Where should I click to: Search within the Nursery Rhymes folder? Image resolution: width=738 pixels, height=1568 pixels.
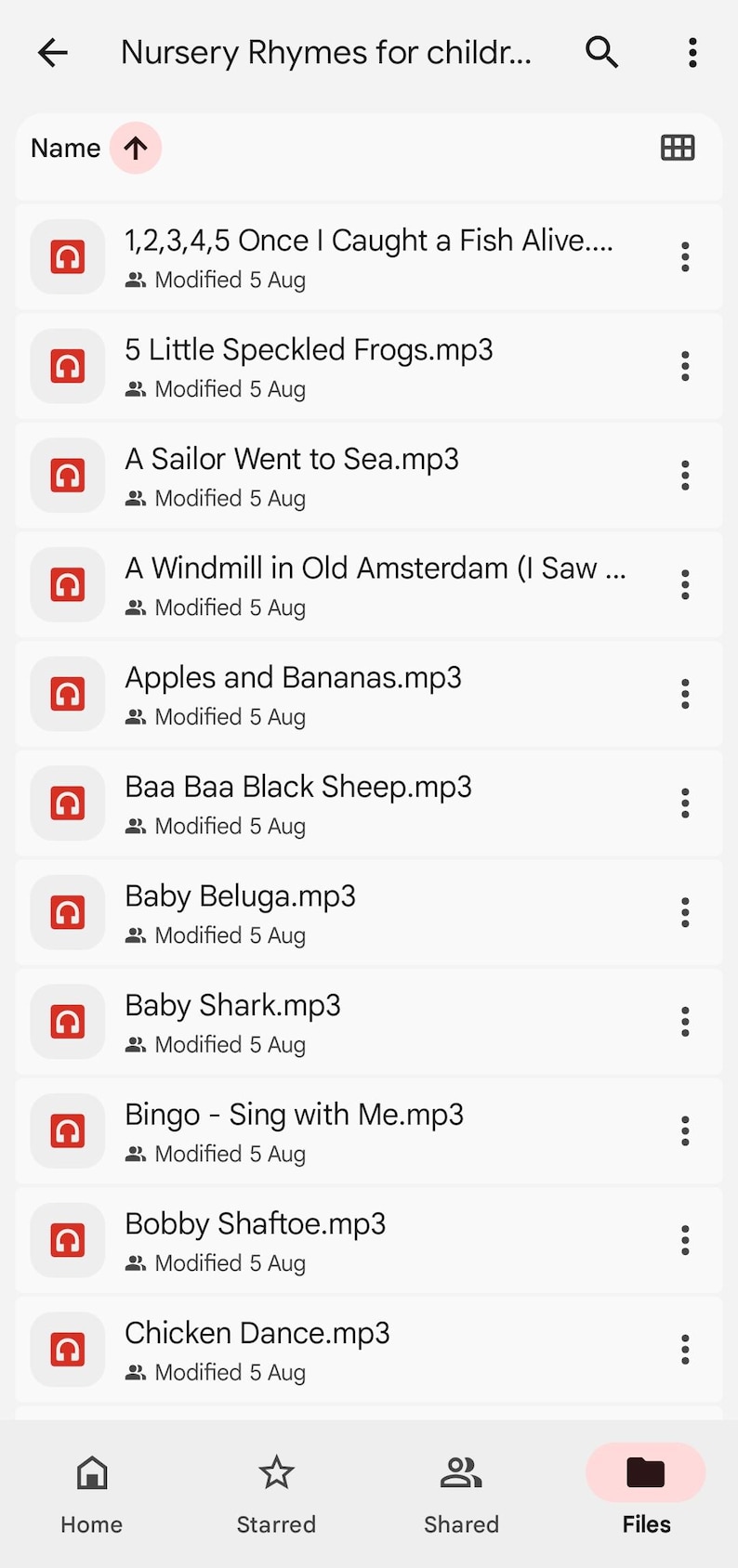point(602,53)
